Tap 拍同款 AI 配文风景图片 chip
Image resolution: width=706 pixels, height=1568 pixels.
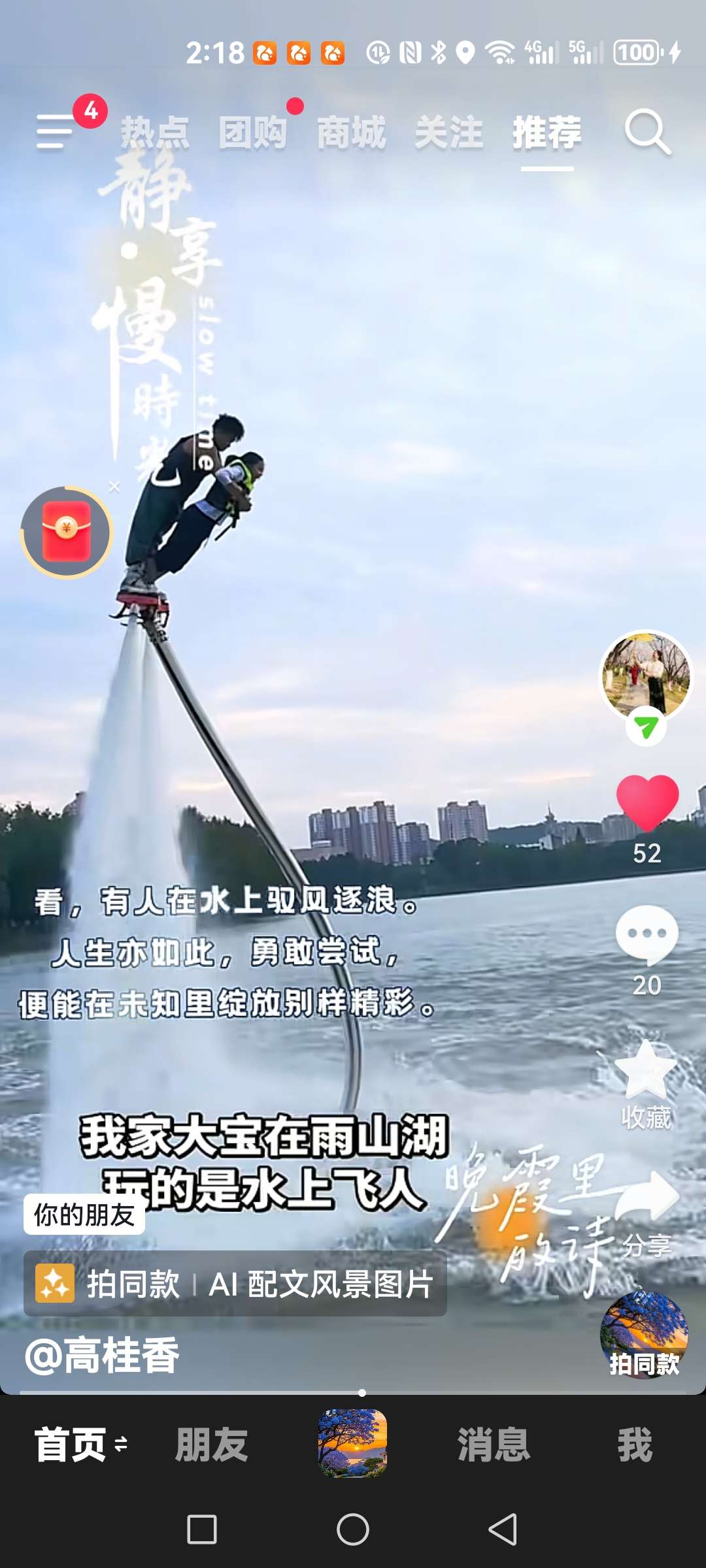point(235,1284)
